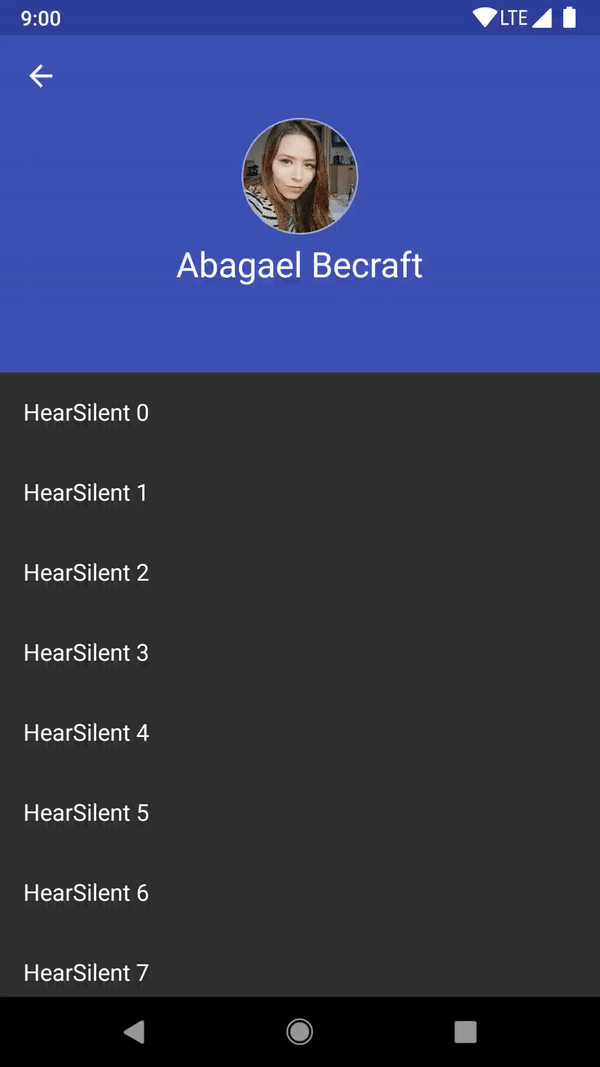Open Abagael Becraft's profile photo

point(299,176)
